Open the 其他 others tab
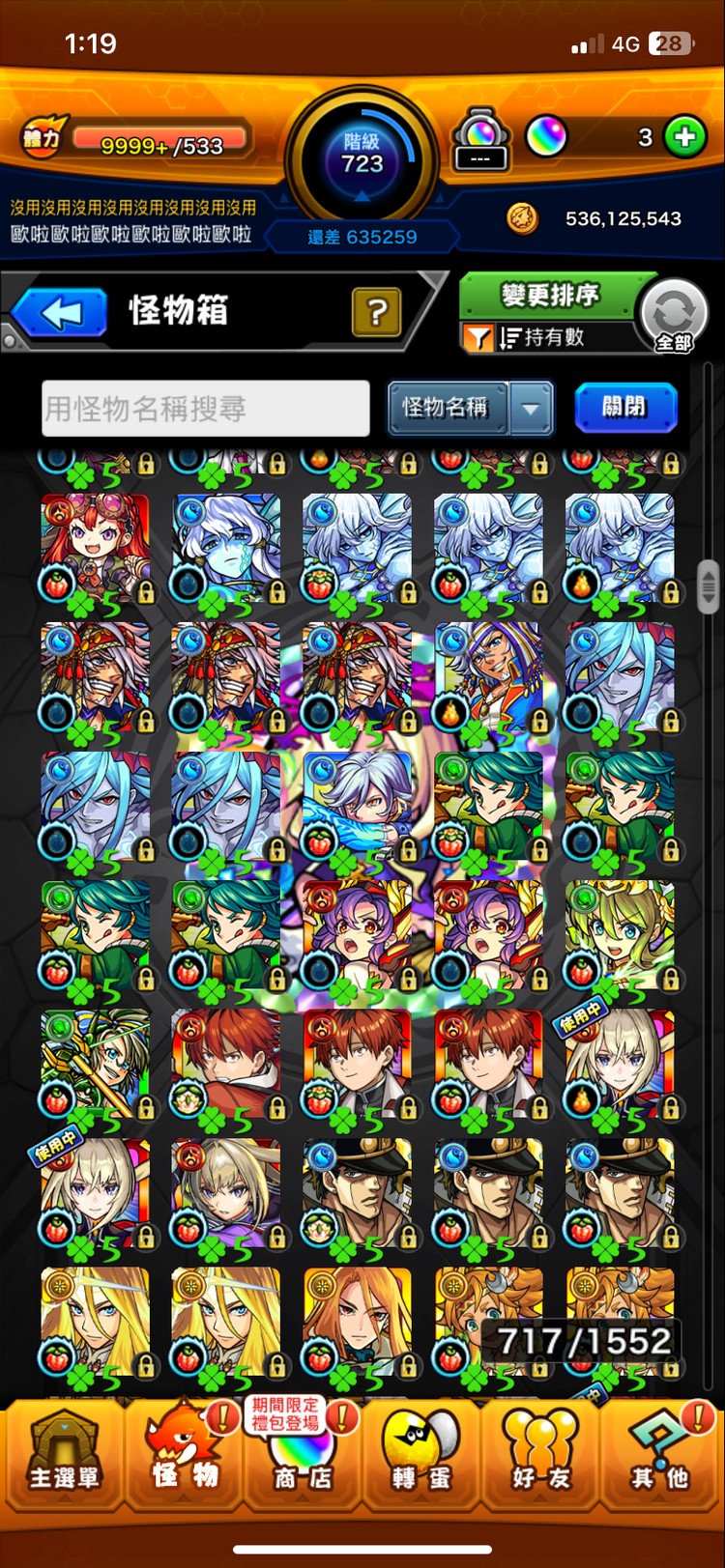 660,1454
